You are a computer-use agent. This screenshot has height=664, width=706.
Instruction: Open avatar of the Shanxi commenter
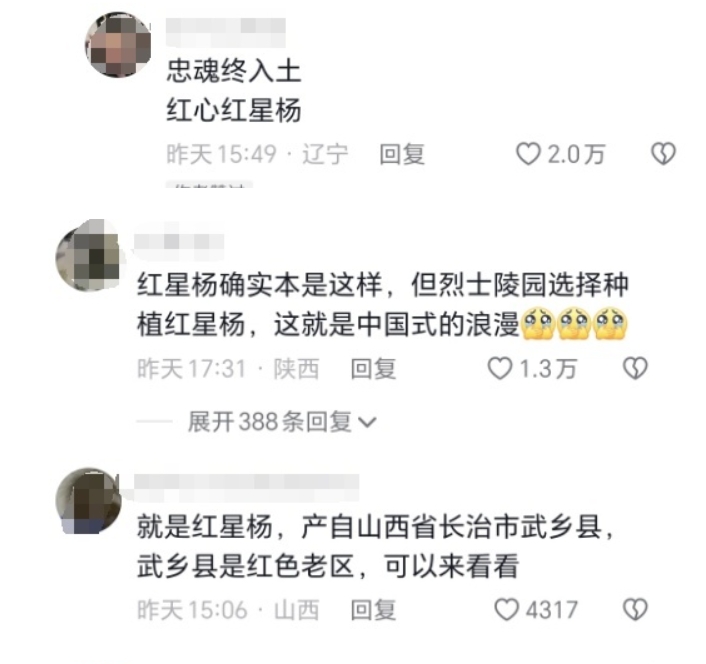[x=89, y=498]
